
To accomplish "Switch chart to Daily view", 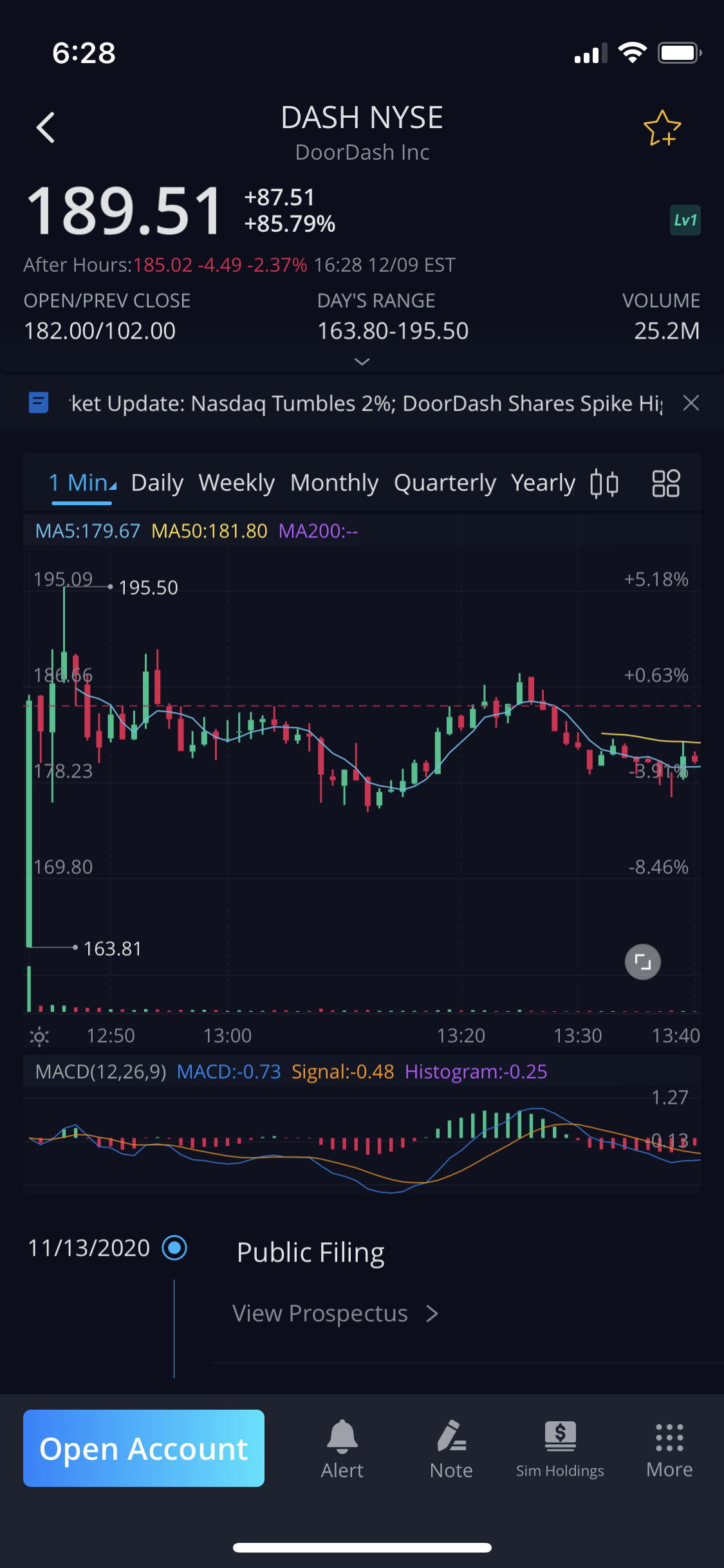I will click(x=157, y=483).
